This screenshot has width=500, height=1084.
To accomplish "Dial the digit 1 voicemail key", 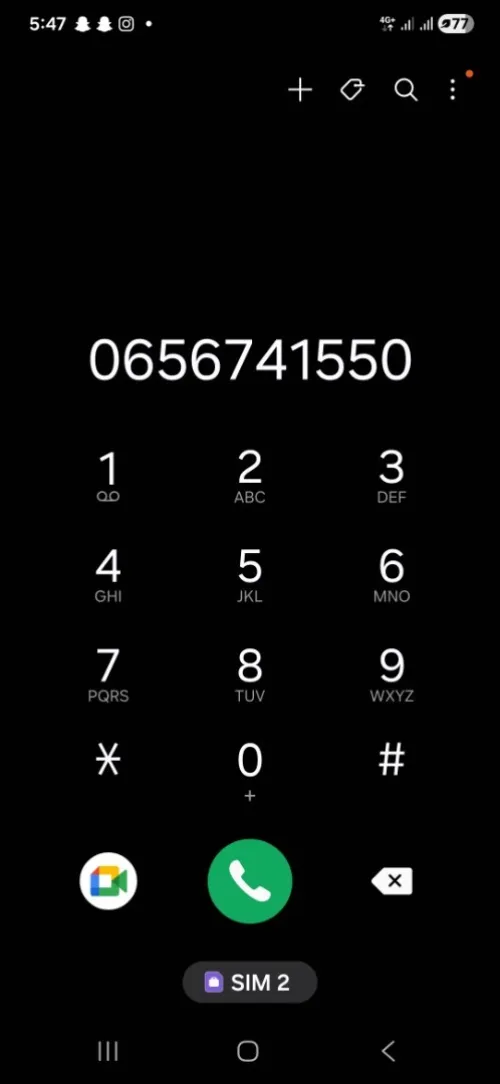I will (109, 477).
